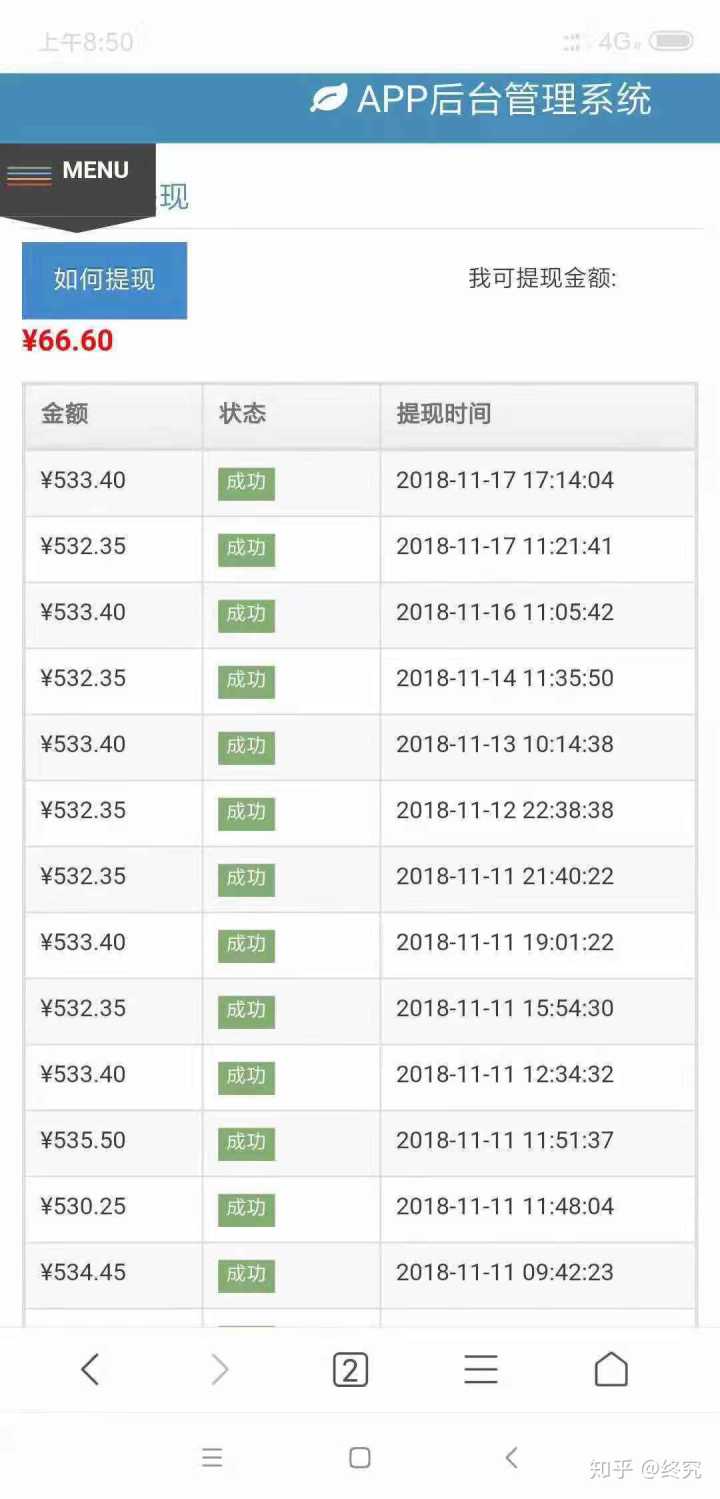
Task: Go to the browser home page
Action: [611, 1369]
